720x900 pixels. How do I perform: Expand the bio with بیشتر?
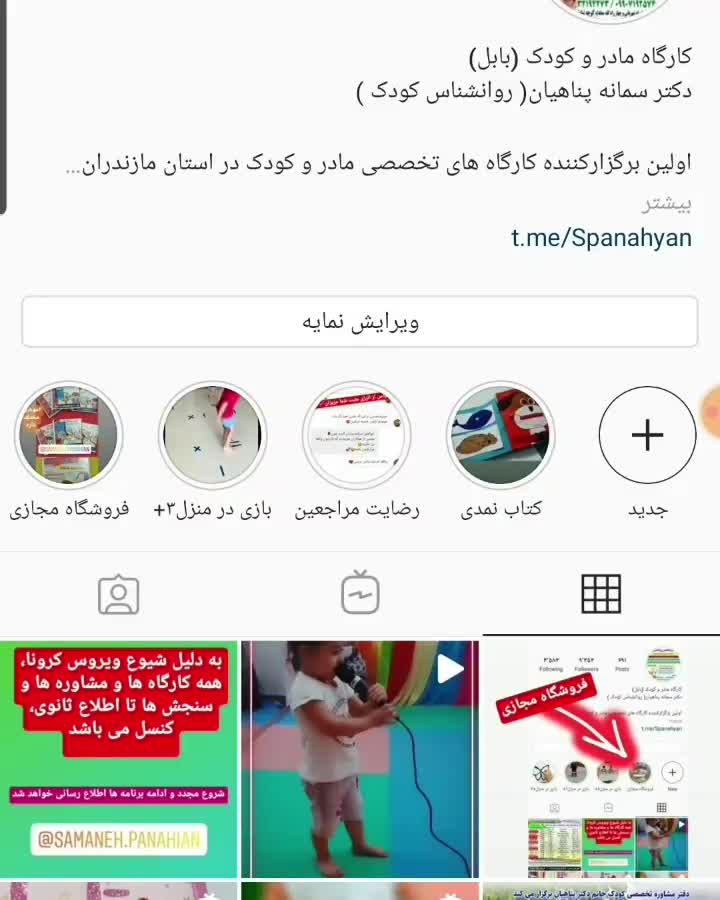pyautogui.click(x=666, y=204)
